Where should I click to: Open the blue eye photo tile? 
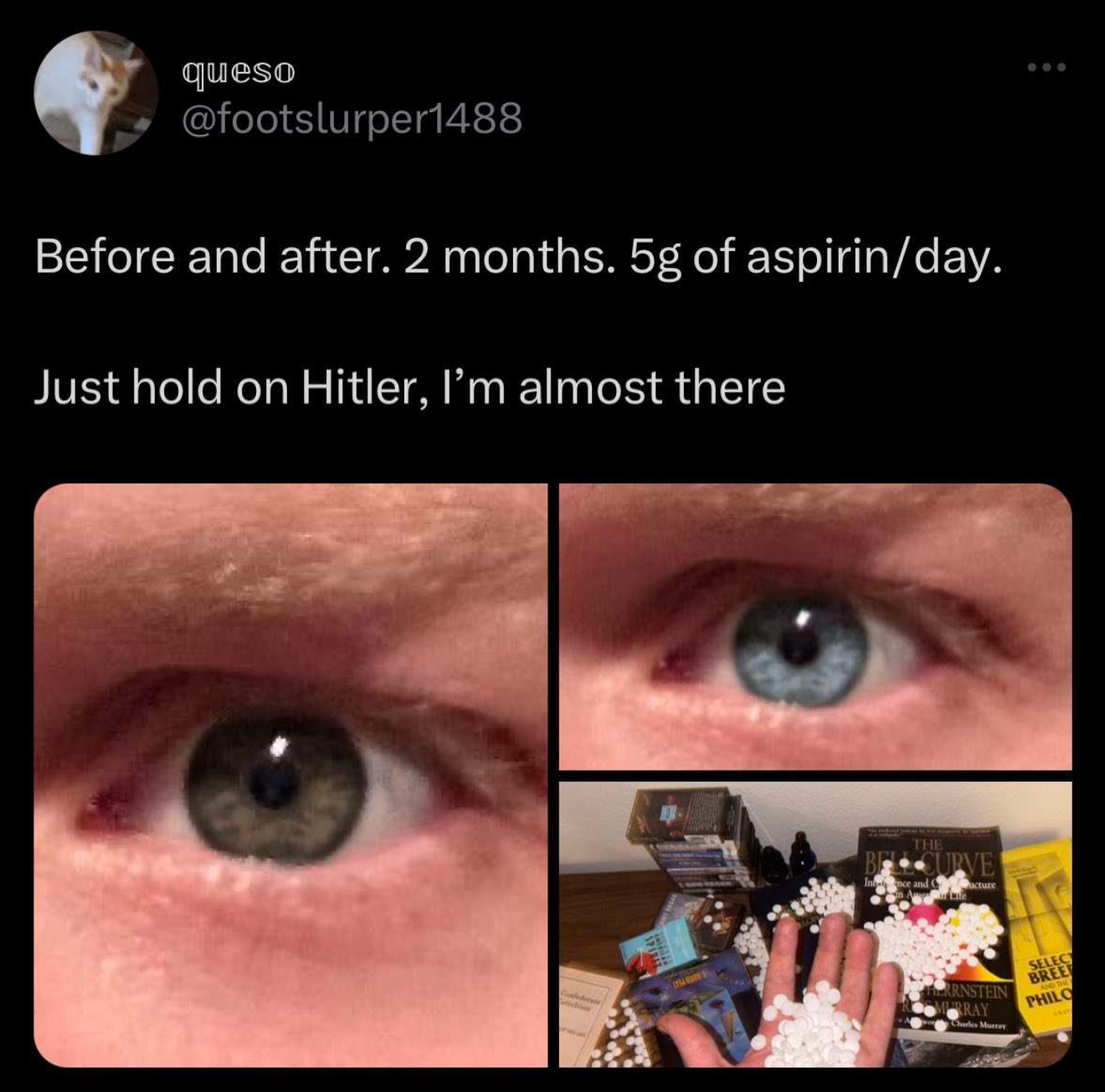tap(815, 627)
